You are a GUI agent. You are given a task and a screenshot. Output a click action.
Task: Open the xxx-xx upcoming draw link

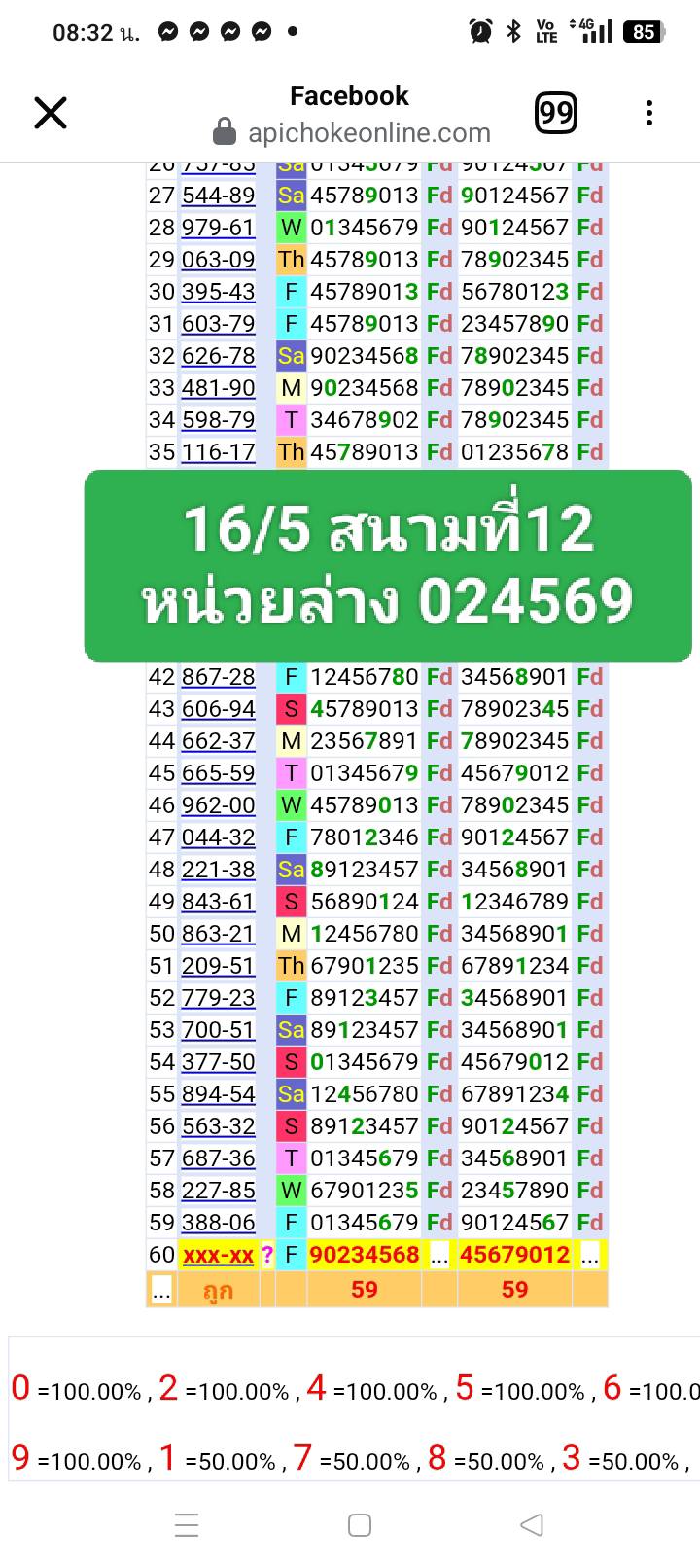tap(218, 1255)
